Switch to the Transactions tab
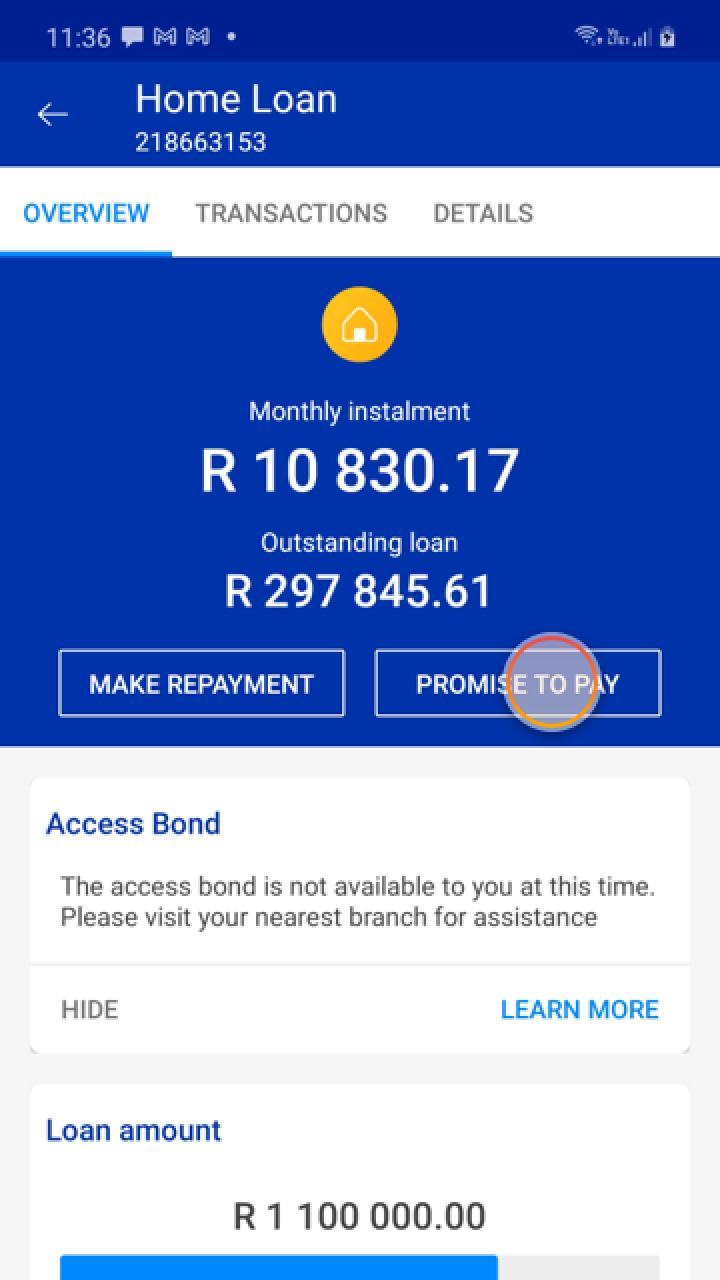 point(291,213)
